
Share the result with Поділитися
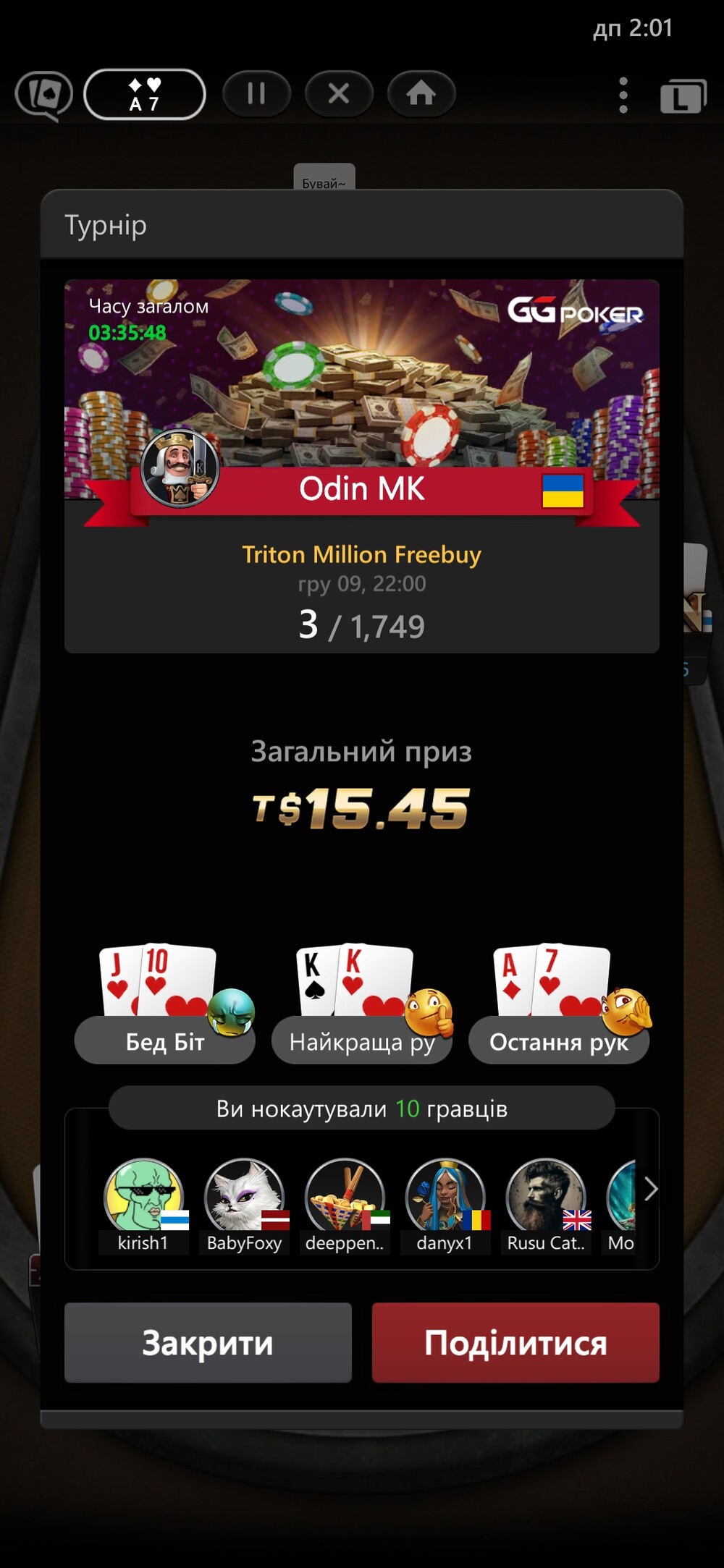[515, 1343]
